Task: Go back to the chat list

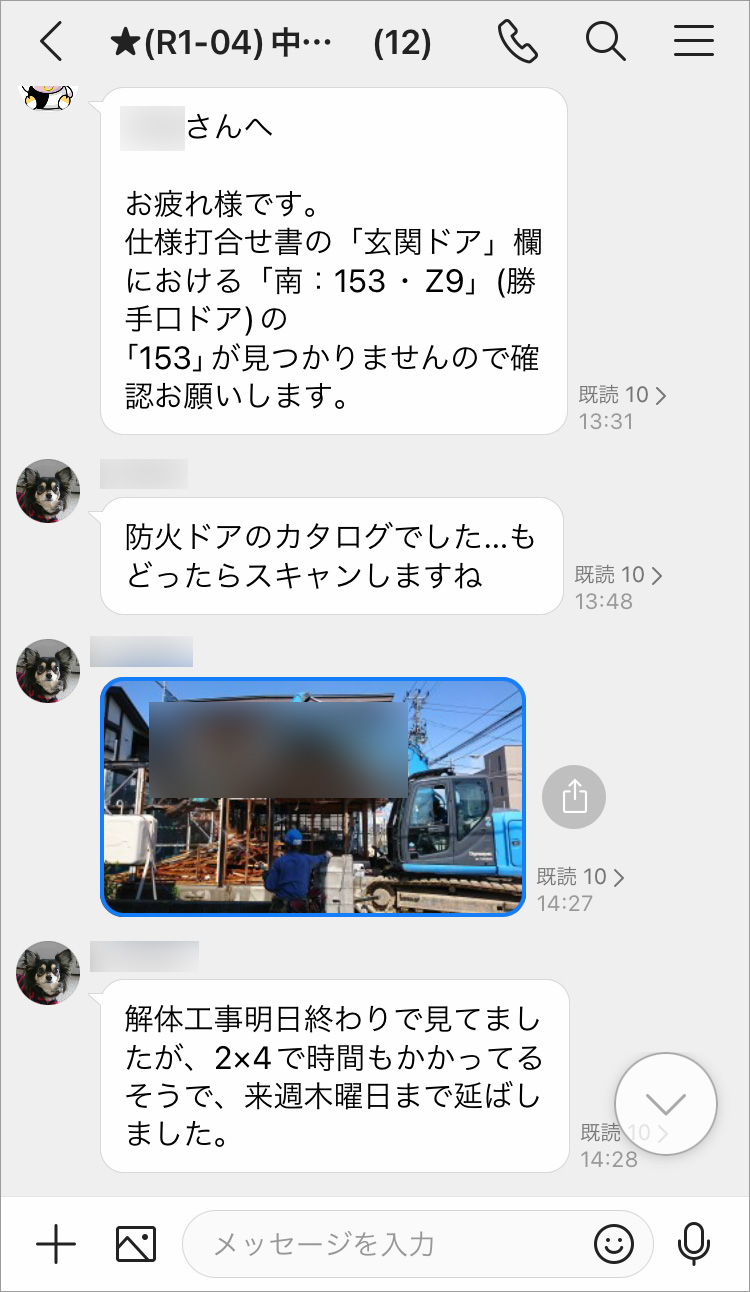Action: point(52,42)
